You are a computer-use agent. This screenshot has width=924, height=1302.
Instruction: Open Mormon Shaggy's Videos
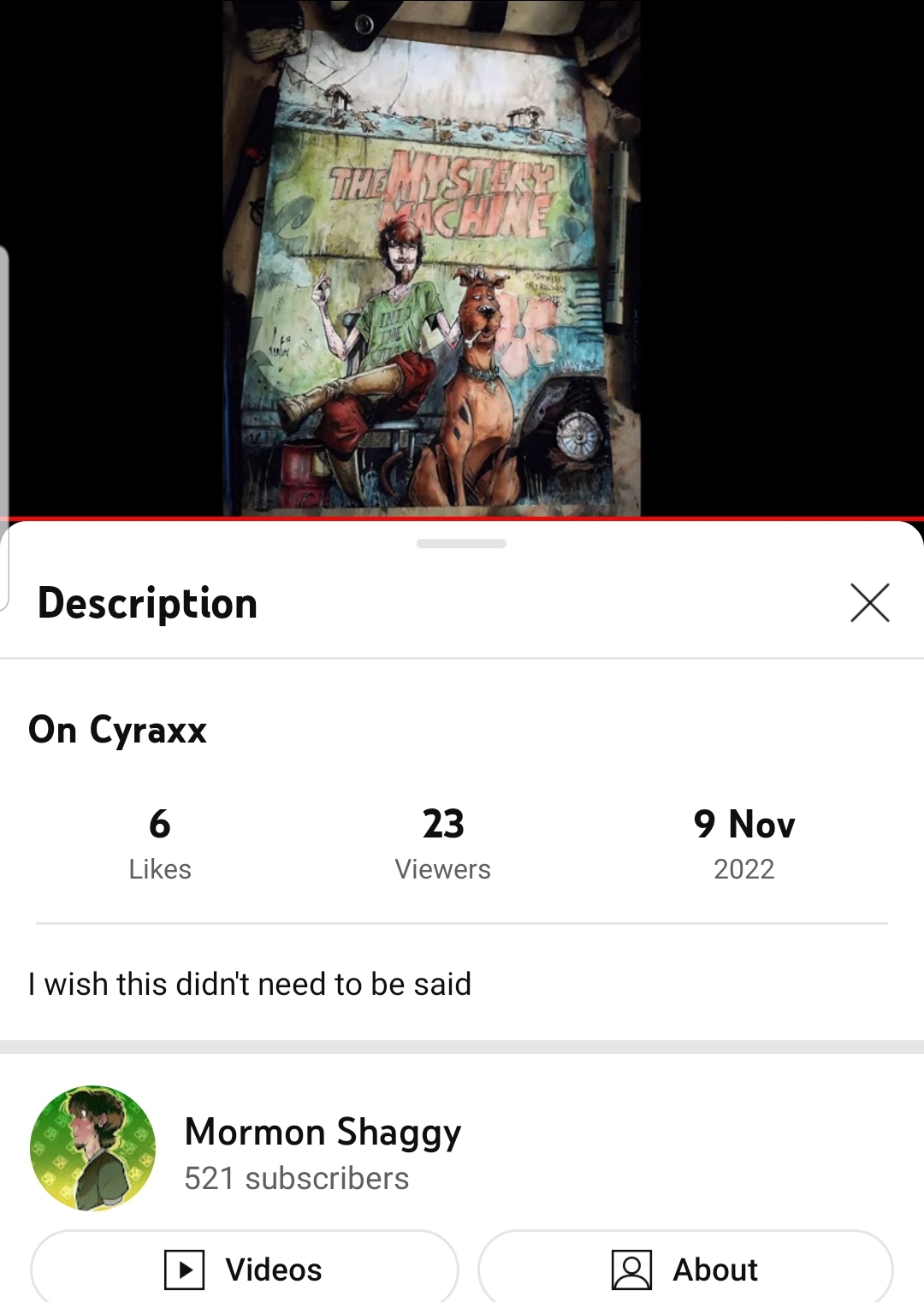pos(245,1269)
